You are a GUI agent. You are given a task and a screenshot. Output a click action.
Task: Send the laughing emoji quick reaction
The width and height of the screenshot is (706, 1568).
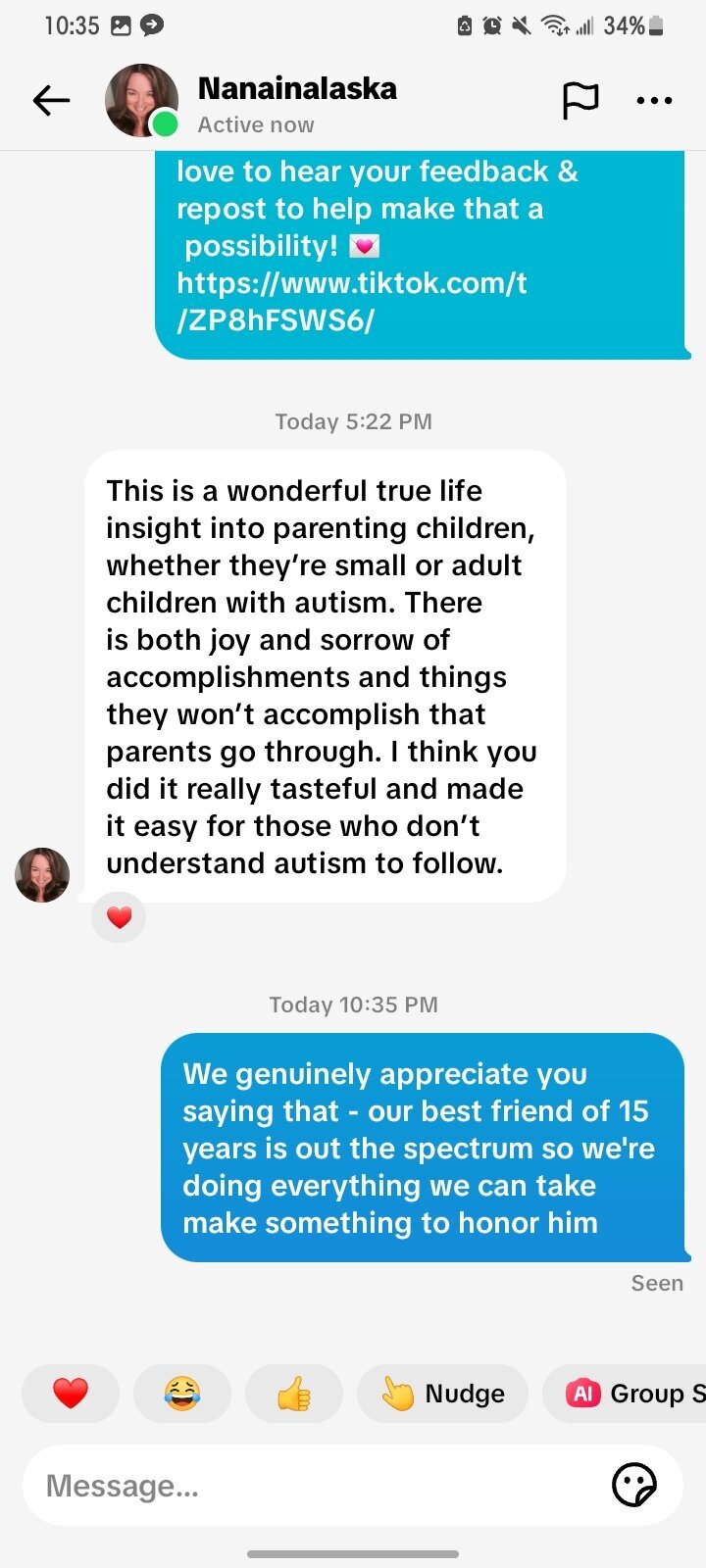pyautogui.click(x=182, y=1393)
